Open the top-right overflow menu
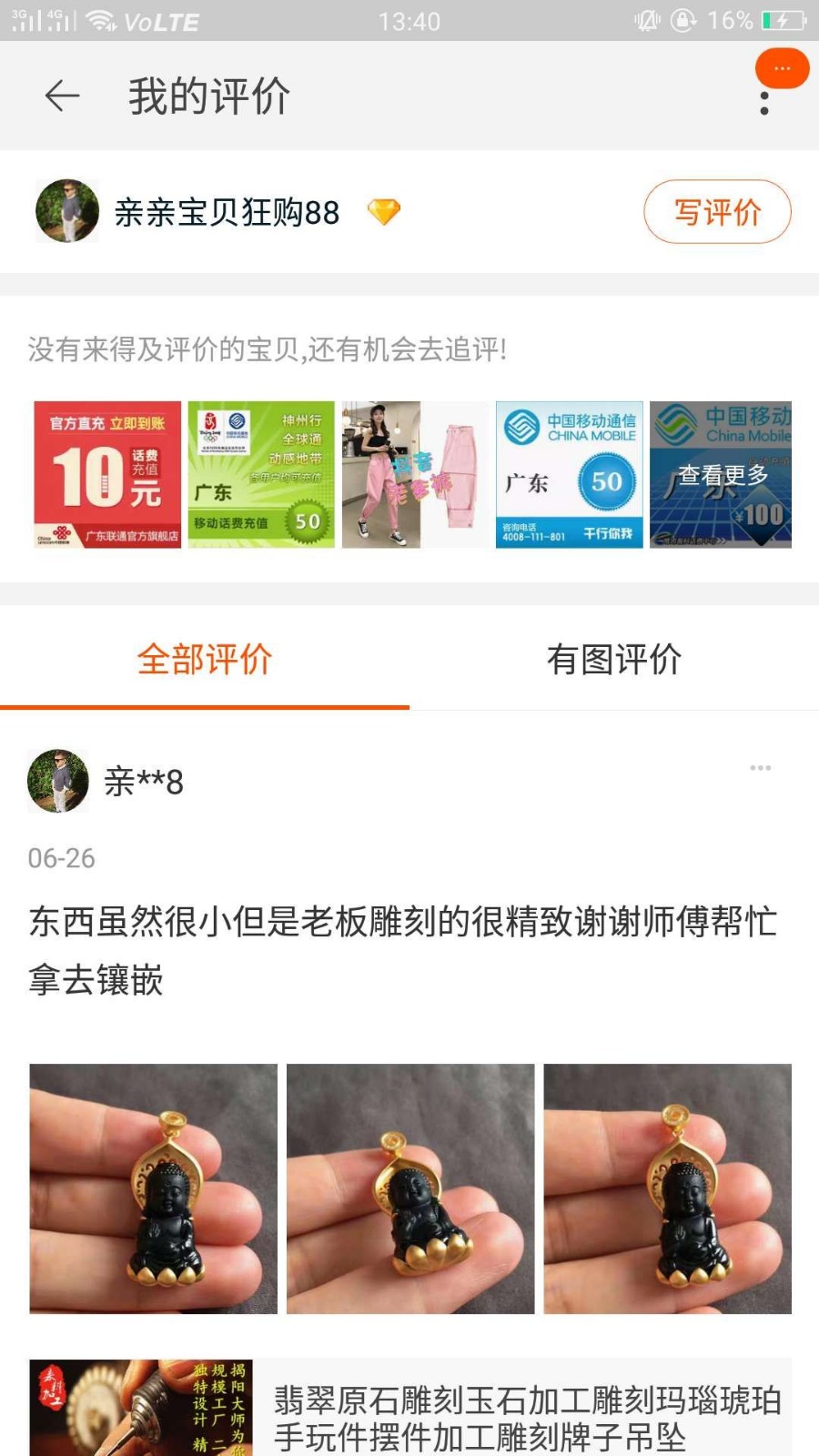819x1456 pixels. (x=764, y=104)
